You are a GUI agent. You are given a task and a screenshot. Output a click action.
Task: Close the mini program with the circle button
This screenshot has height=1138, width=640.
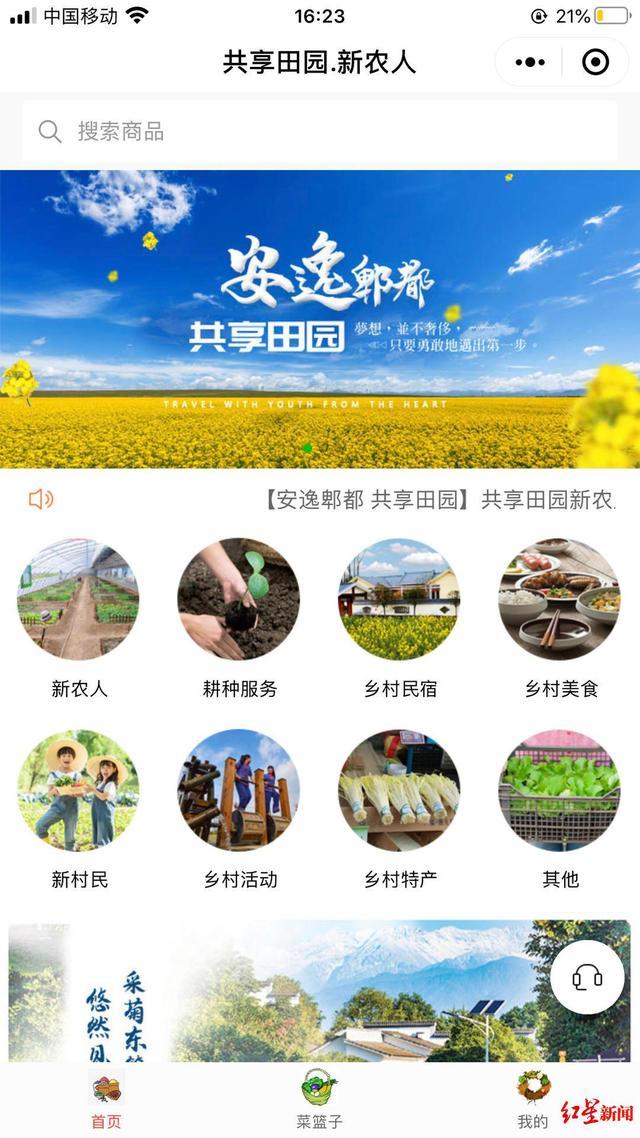[x=595, y=63]
